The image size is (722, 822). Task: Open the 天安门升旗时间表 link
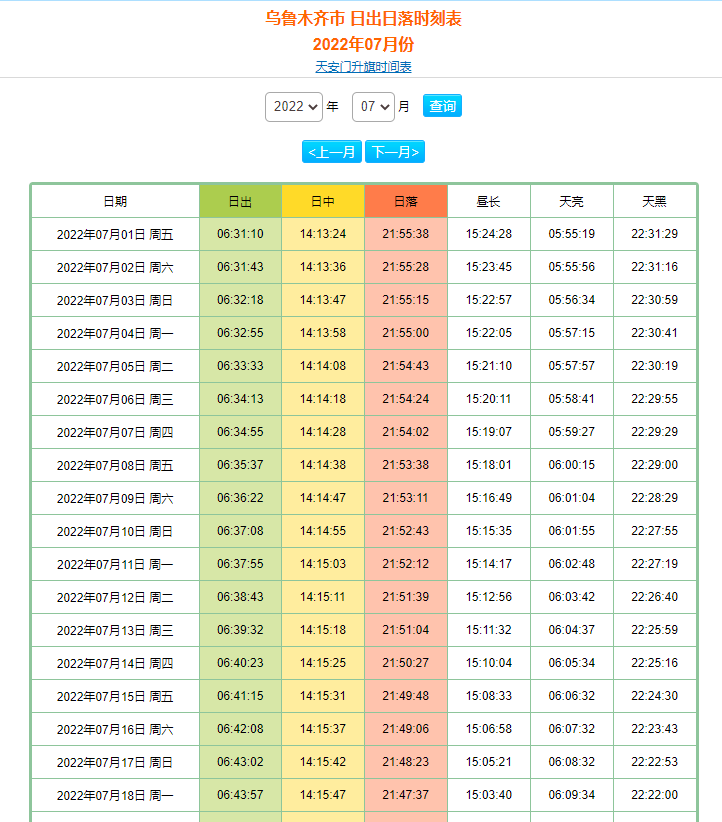(x=360, y=67)
